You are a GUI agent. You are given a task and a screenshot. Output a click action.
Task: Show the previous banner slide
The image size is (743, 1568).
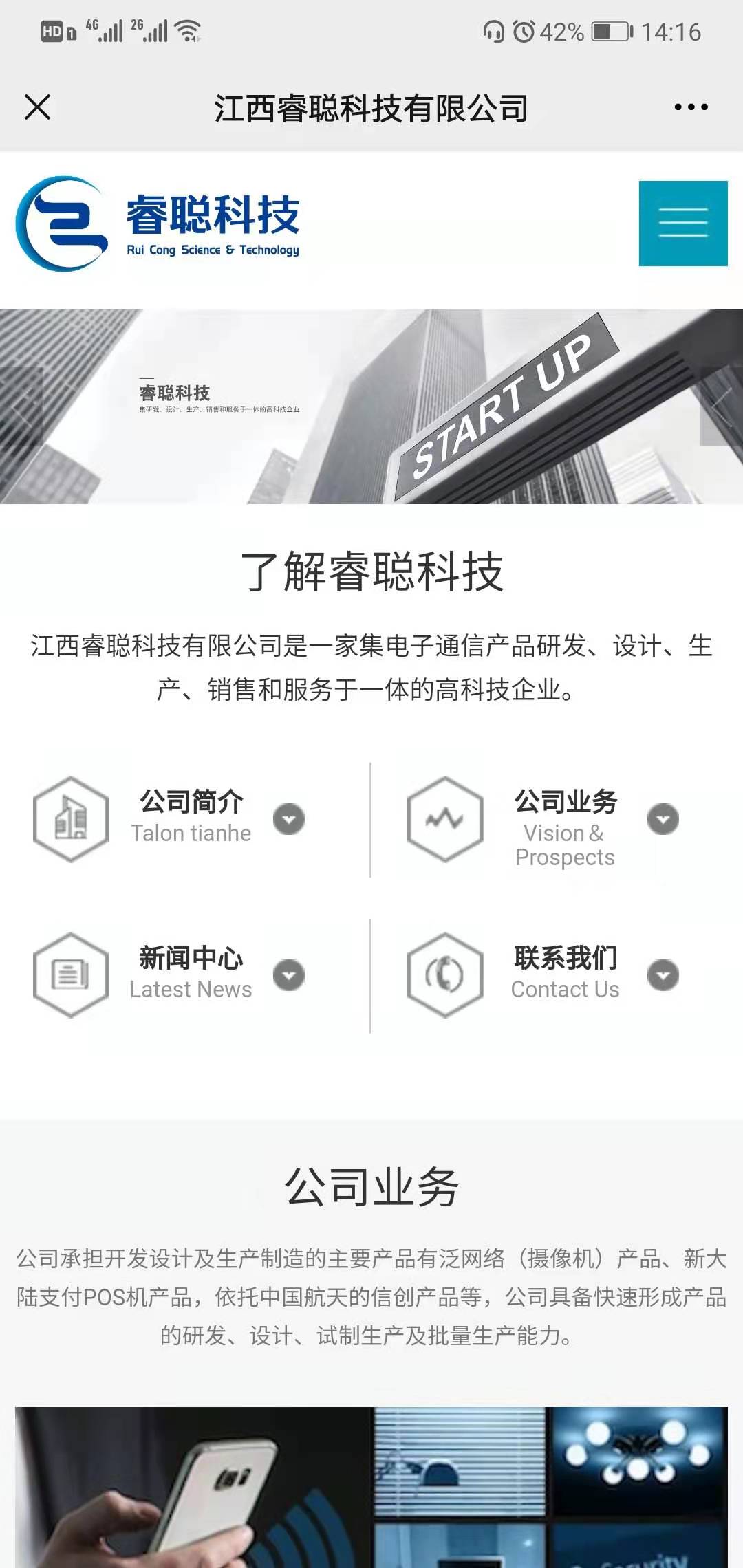21,406
